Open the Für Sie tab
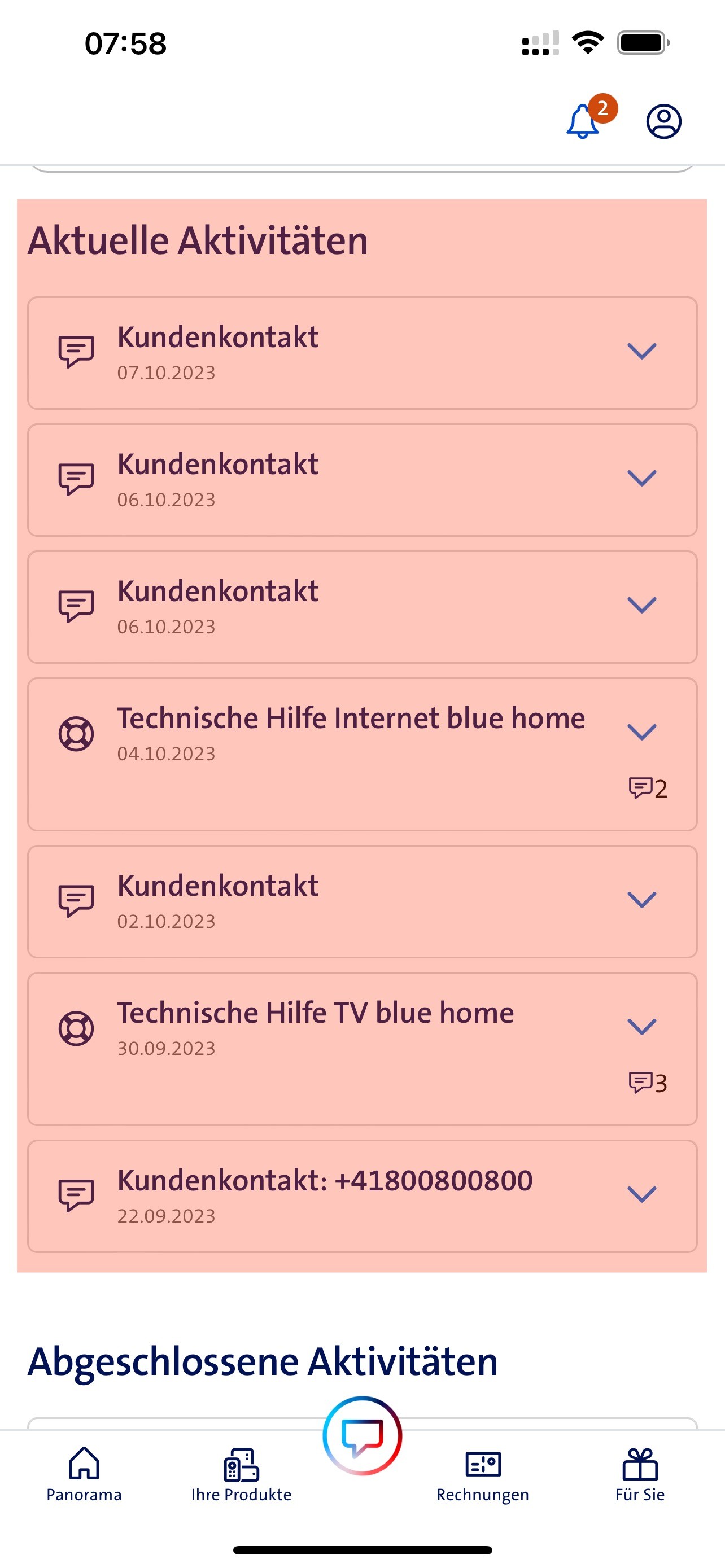Screen dimensions: 725x1568 tap(640, 1474)
